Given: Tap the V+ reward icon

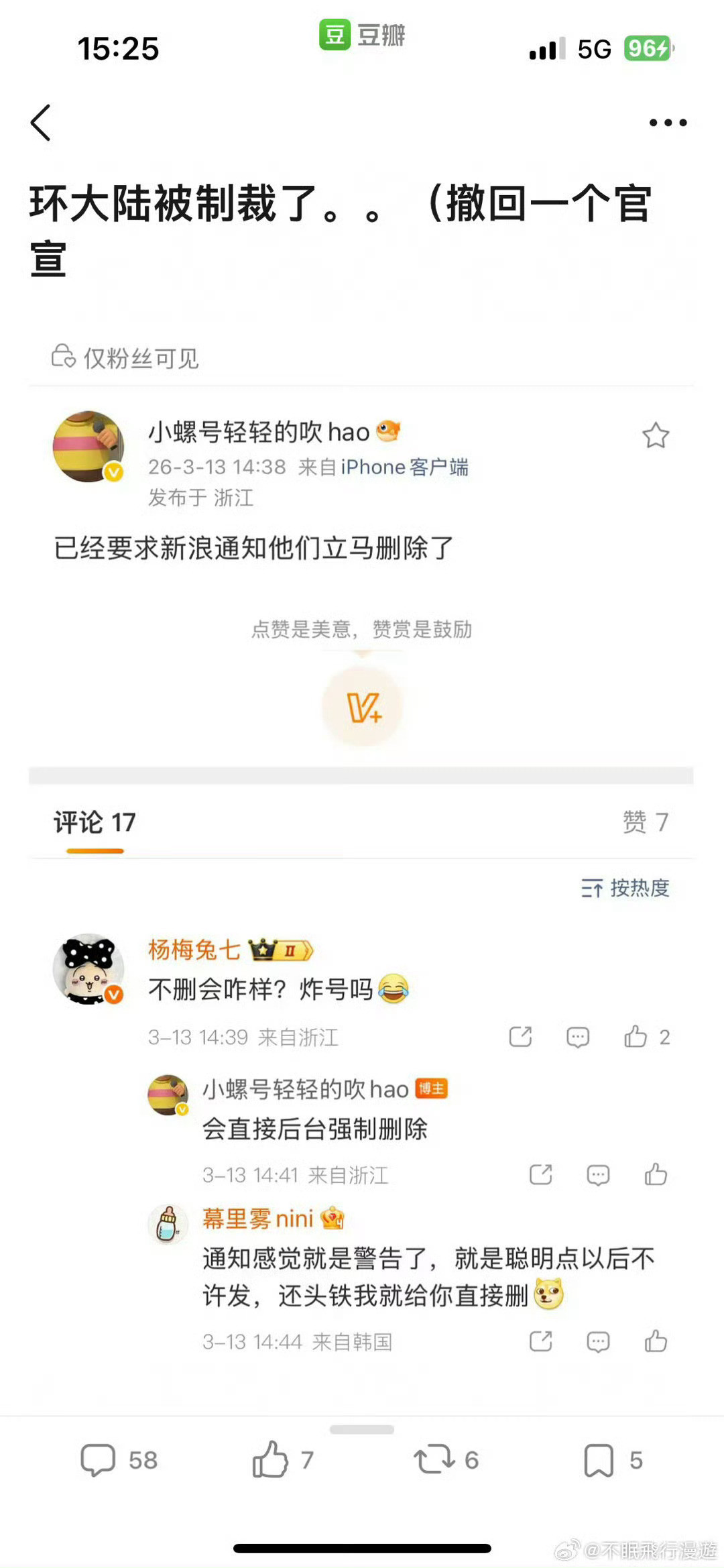Looking at the screenshot, I should 362,708.
